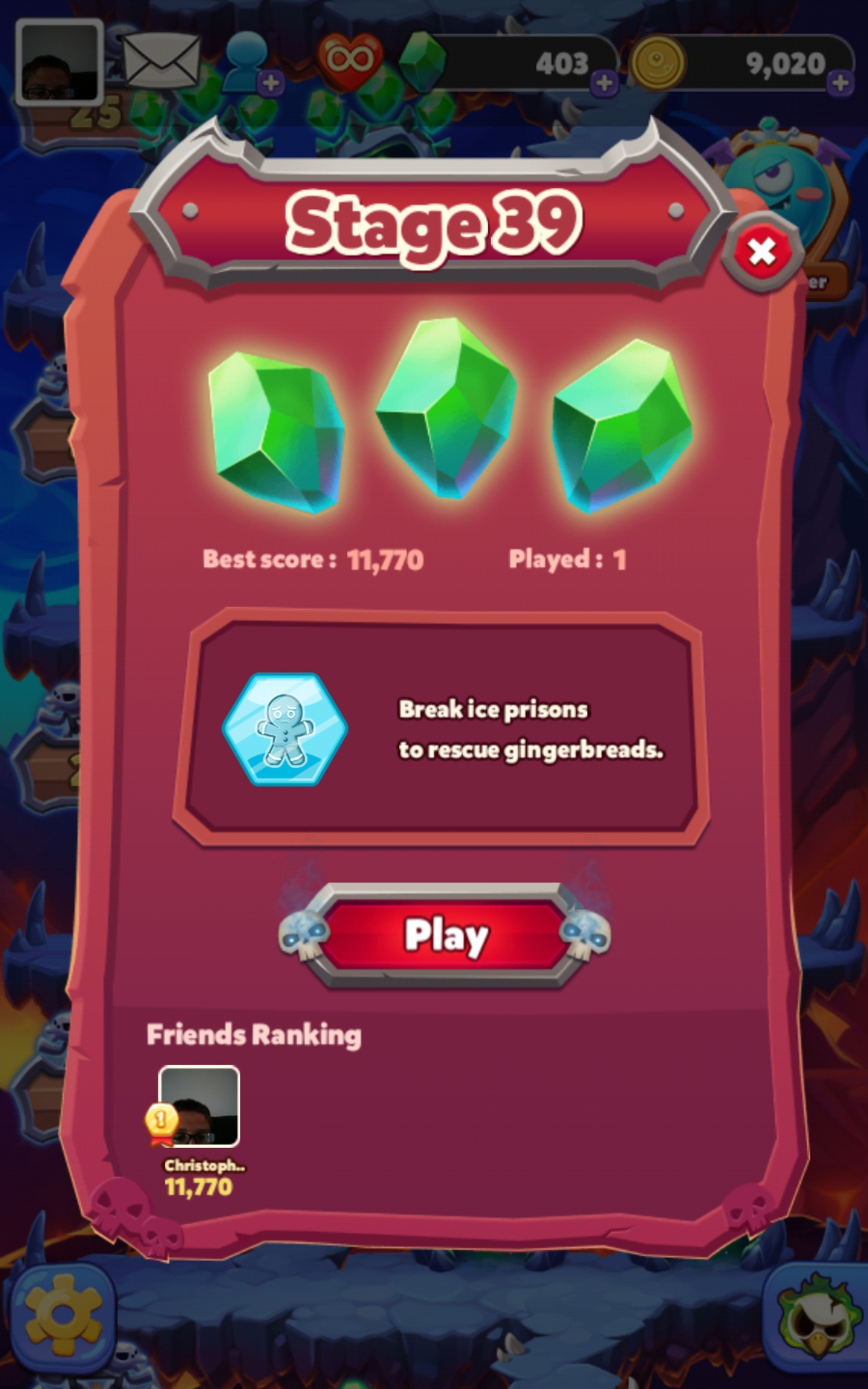Image resolution: width=868 pixels, height=1389 pixels.
Task: View Christoph's friends ranking entry
Action: [199, 1107]
